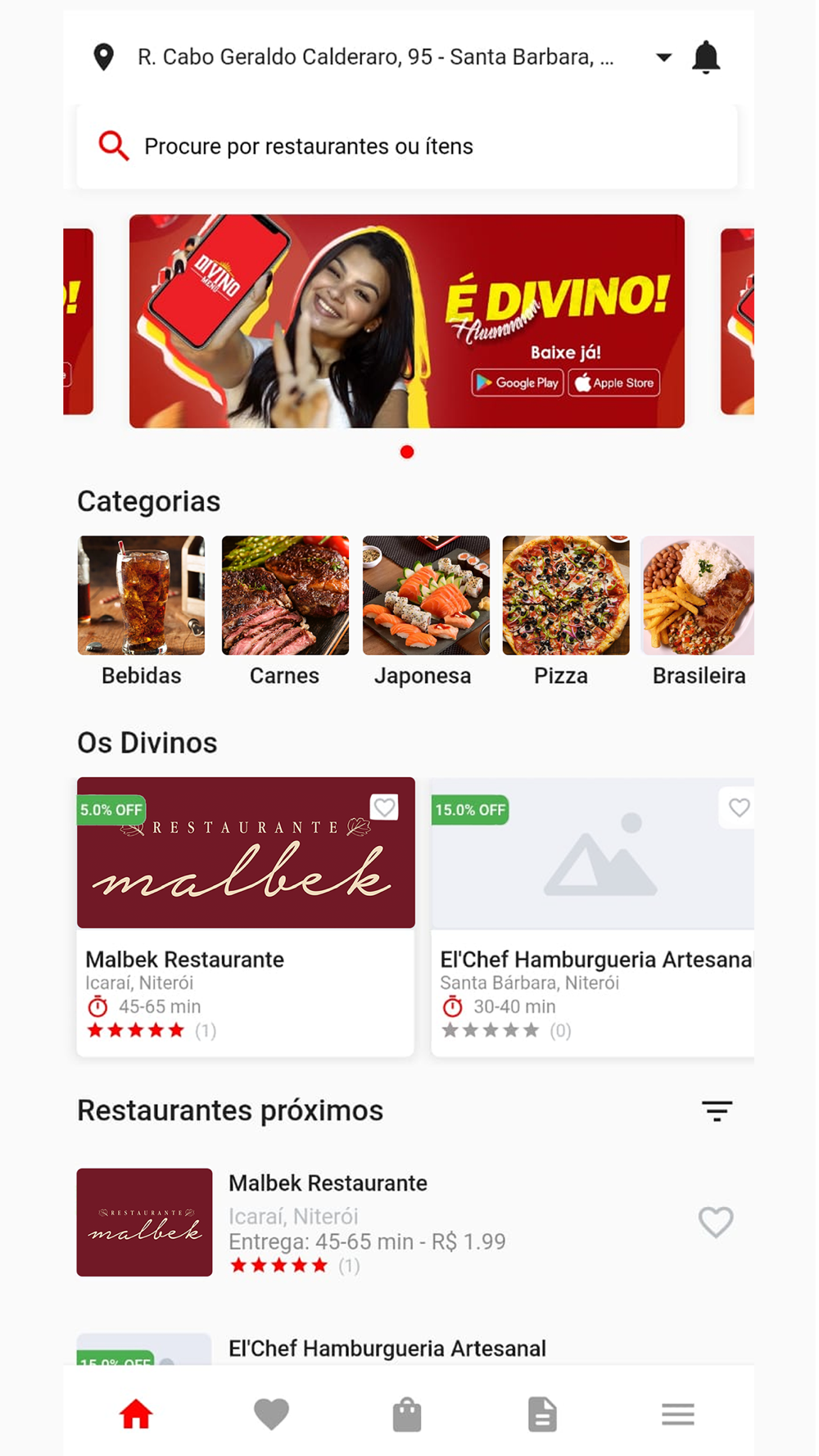The image size is (819, 1456).
Task: Open the Brasileira category
Action: click(x=698, y=612)
